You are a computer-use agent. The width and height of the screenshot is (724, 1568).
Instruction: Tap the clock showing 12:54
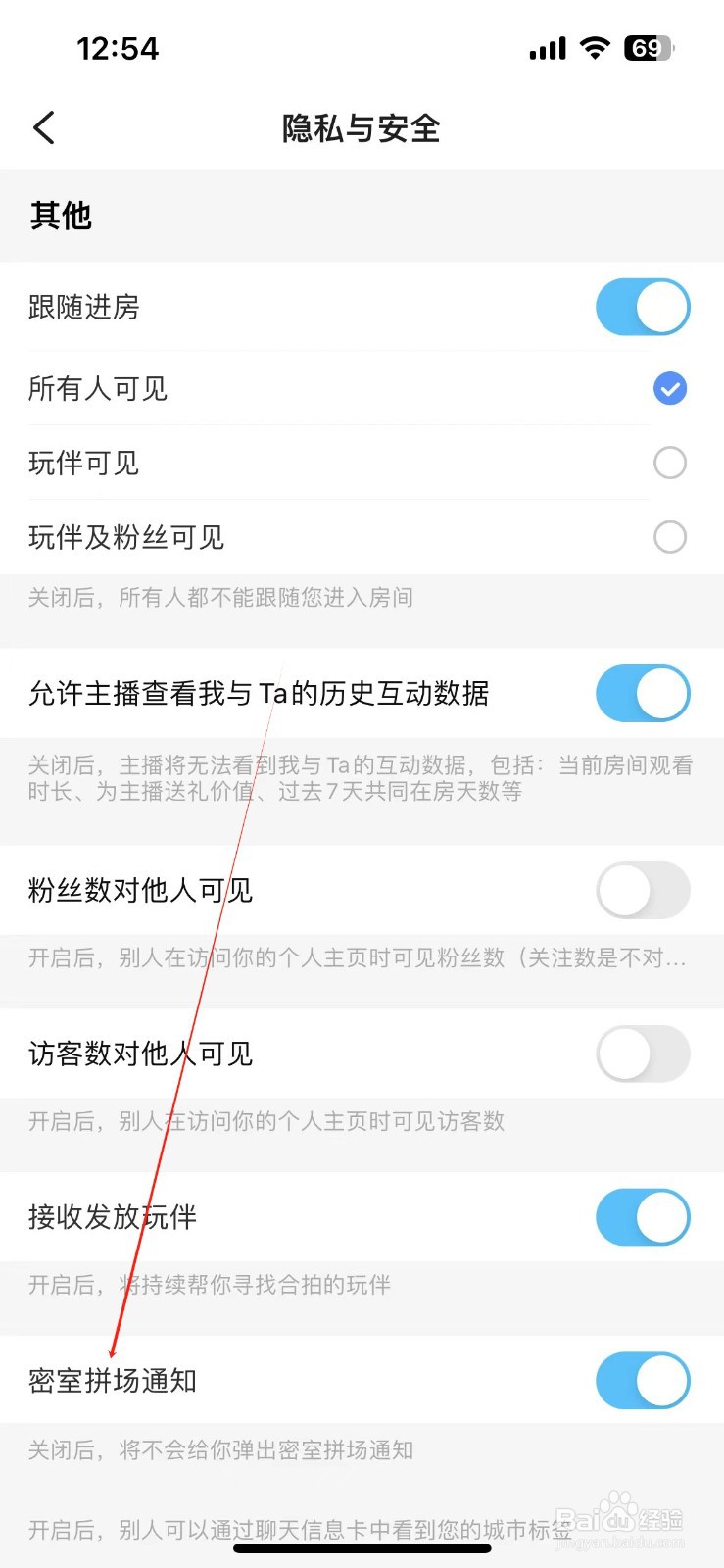coord(120,47)
